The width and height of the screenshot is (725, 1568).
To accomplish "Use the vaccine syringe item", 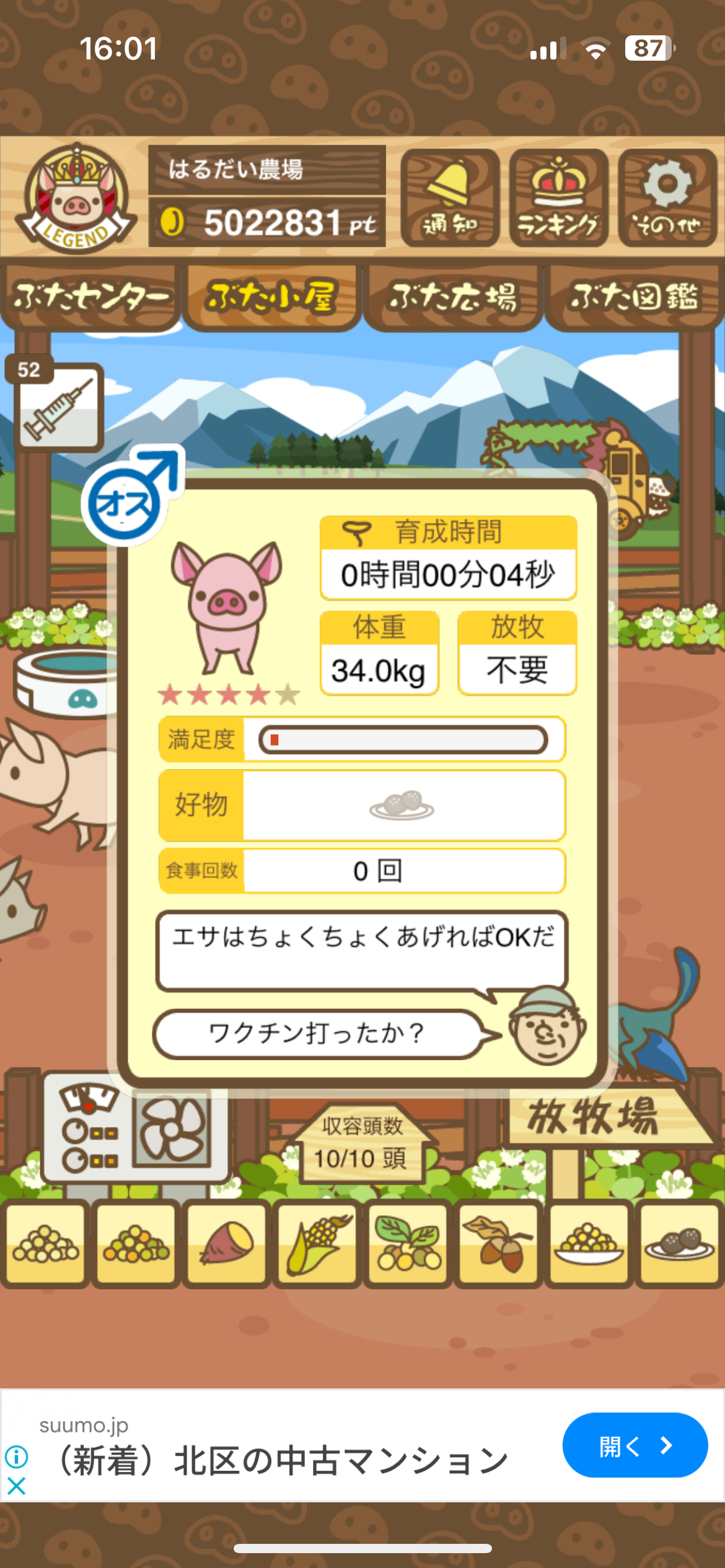I will click(59, 406).
